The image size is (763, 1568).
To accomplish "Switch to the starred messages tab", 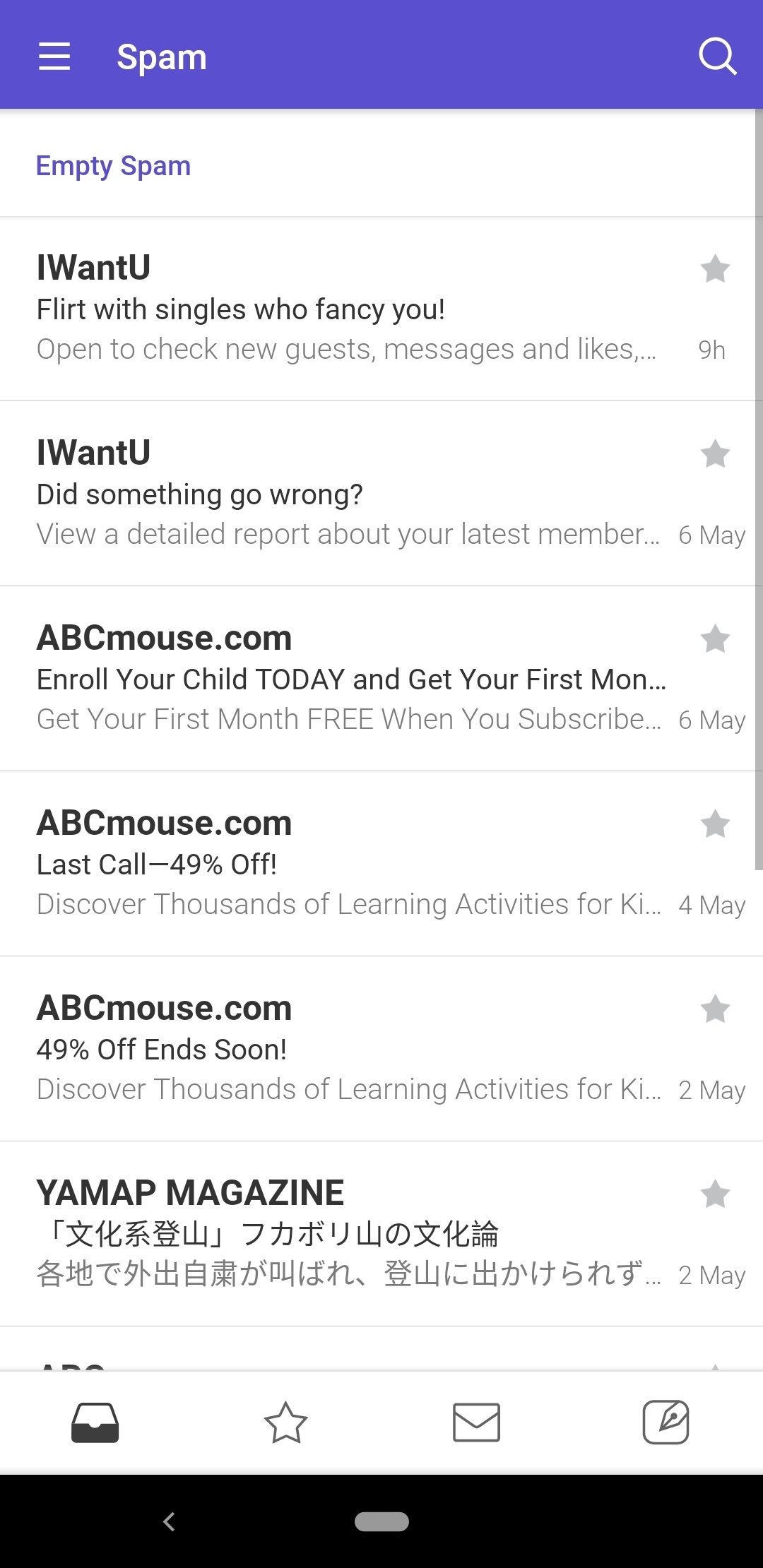I will pyautogui.click(x=285, y=1423).
